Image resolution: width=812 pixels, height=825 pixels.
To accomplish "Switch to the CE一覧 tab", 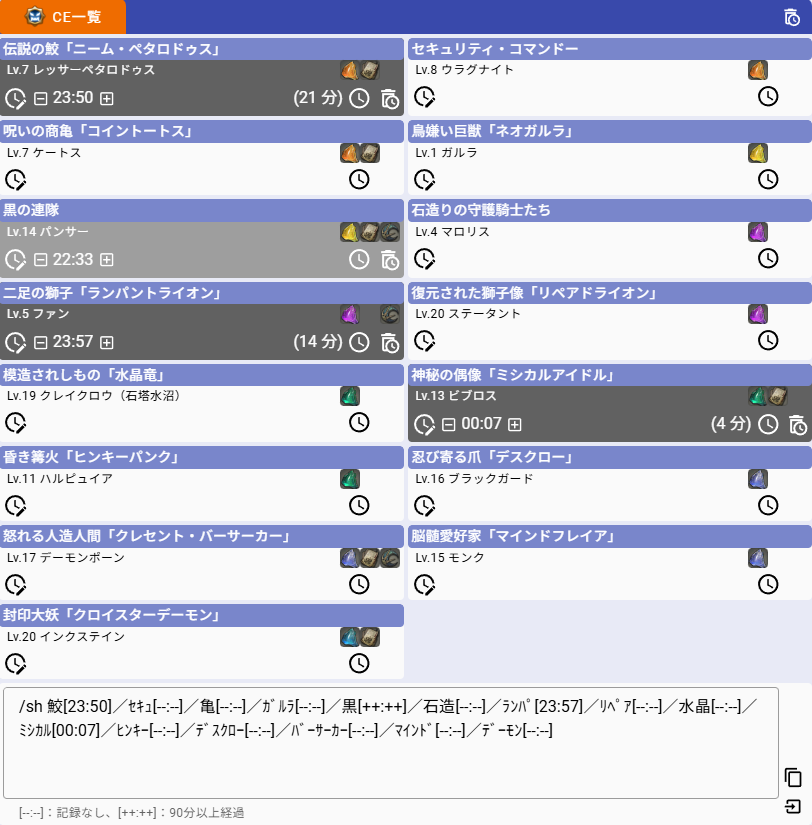I will pos(63,17).
